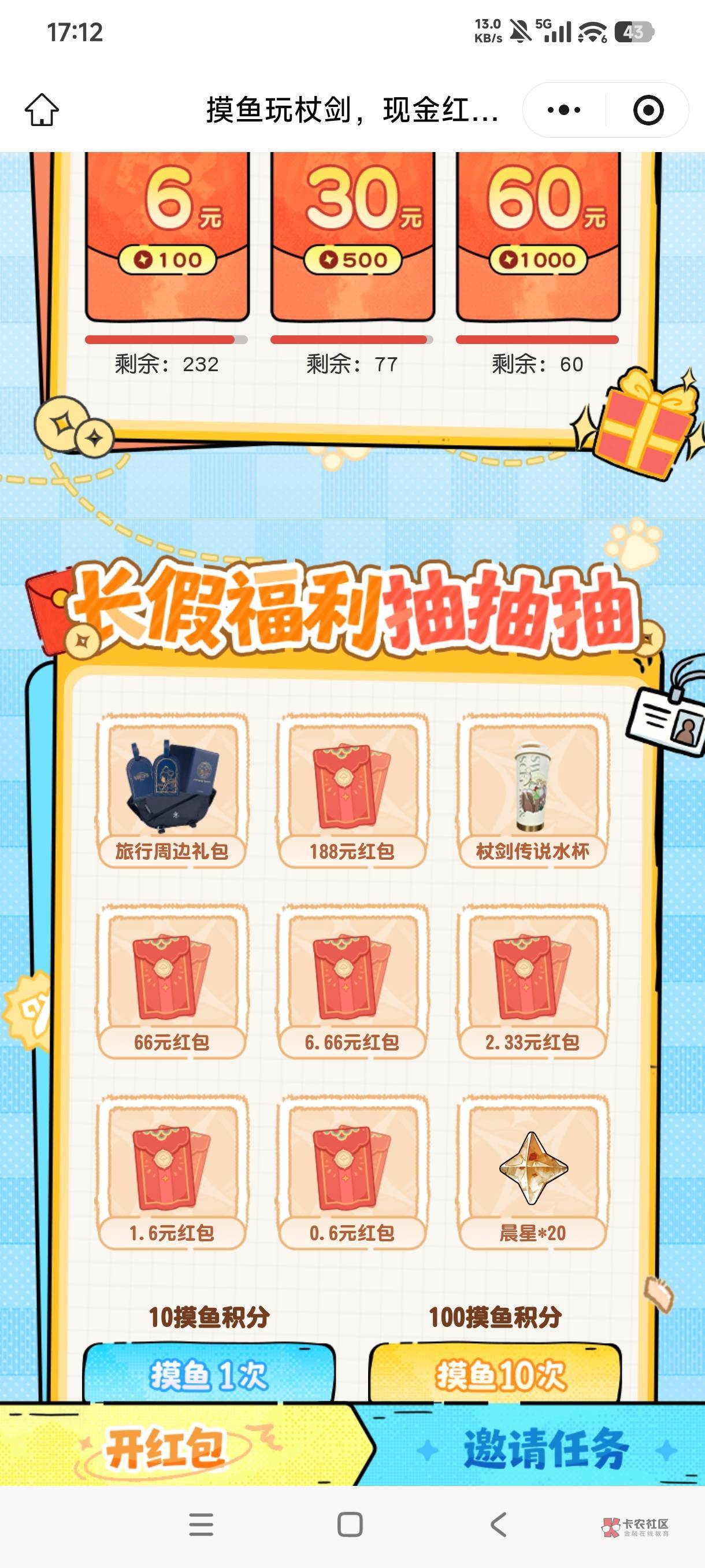Go to the mini program home icon
Image resolution: width=705 pixels, height=1568 pixels.
pos(42,110)
